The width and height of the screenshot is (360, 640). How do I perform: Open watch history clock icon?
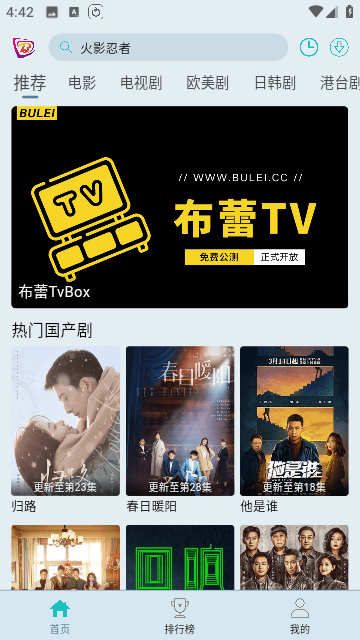pos(309,47)
